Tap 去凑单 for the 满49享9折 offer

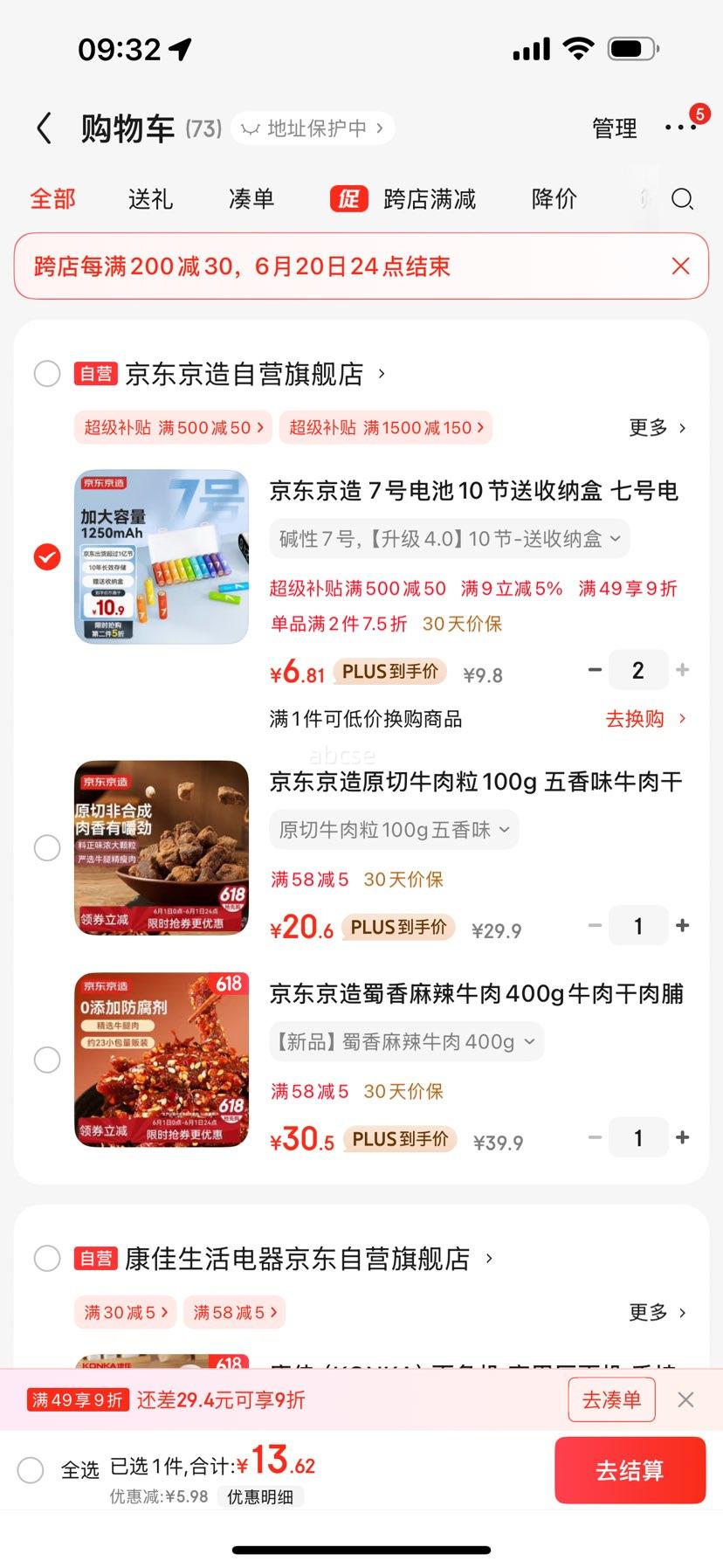tap(611, 1400)
